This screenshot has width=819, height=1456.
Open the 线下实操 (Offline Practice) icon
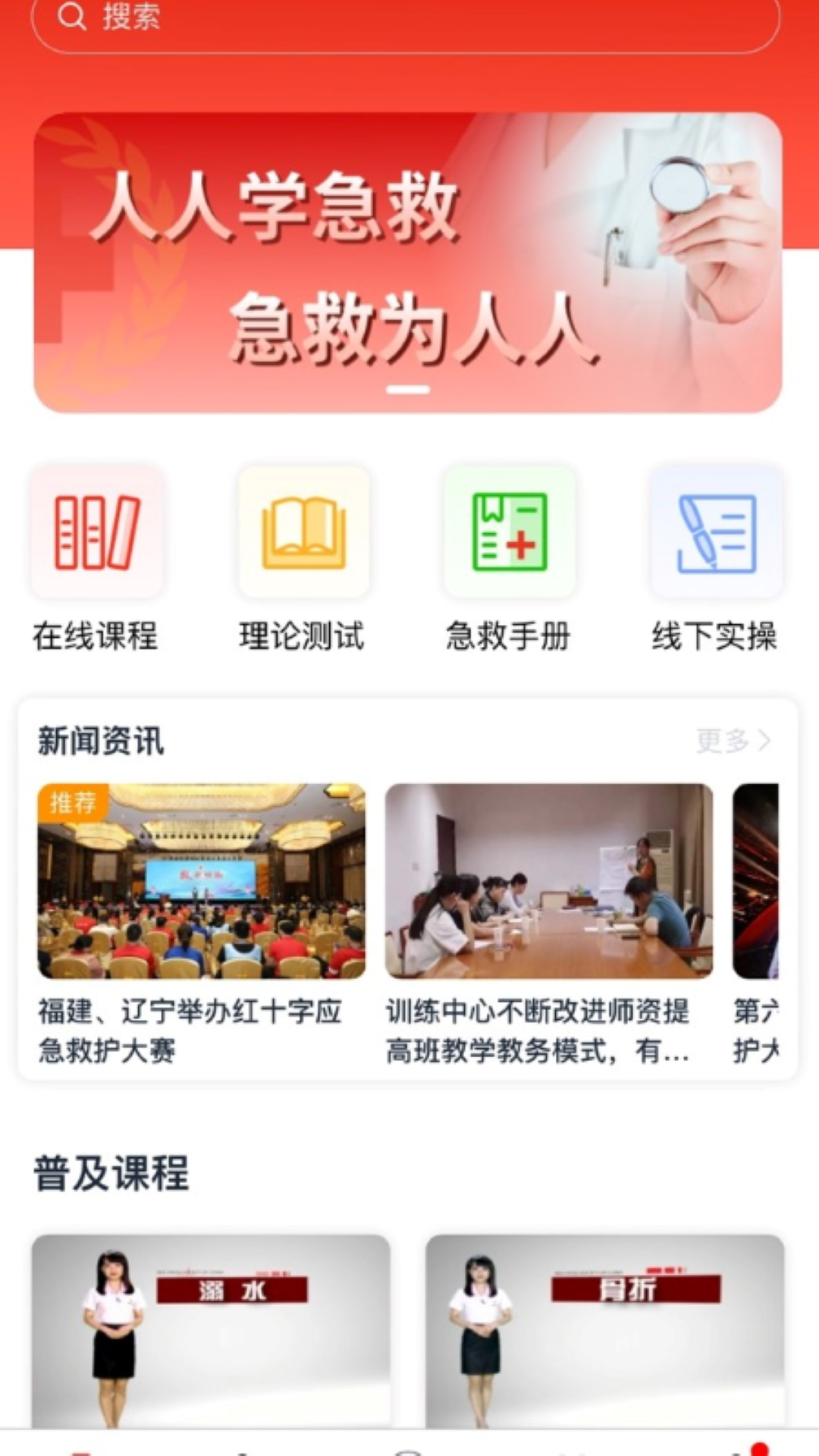(x=716, y=533)
